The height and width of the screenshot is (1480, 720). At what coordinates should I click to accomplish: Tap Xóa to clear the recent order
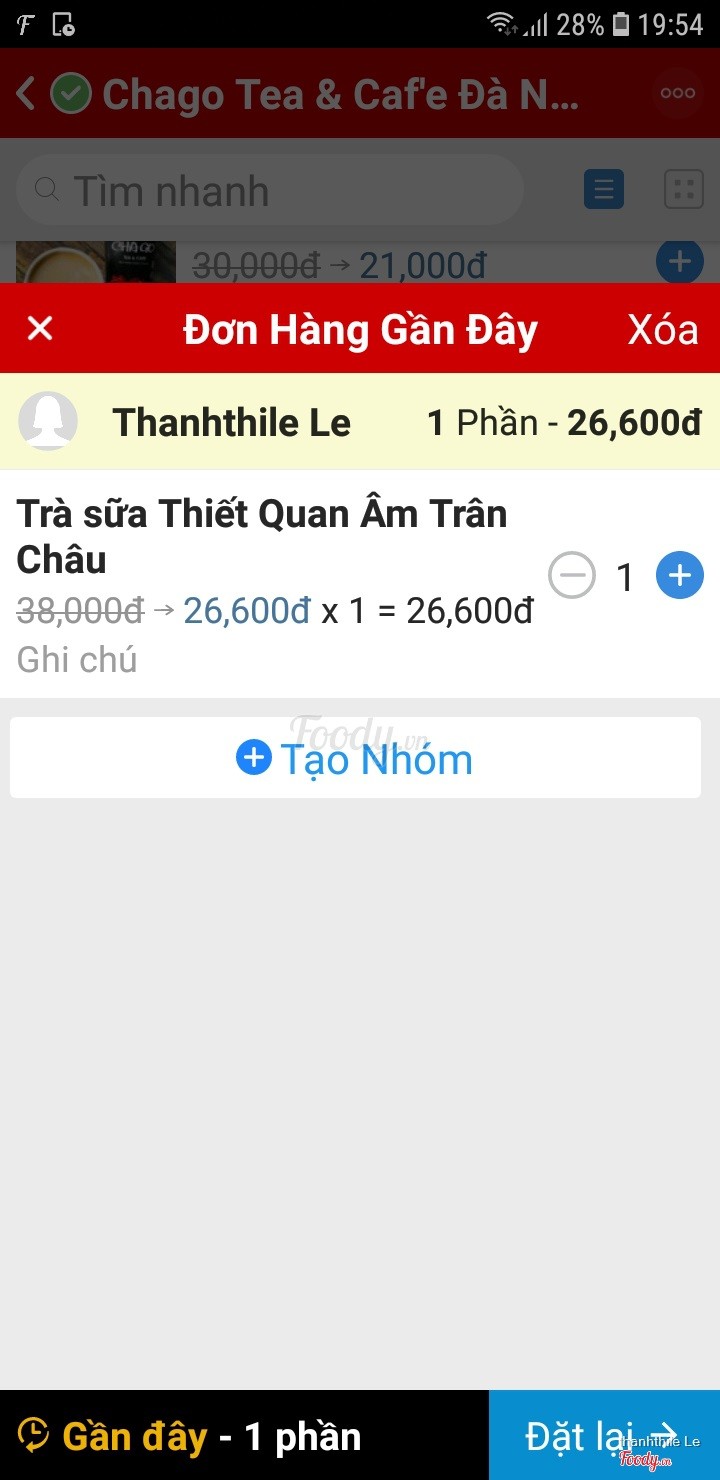662,329
